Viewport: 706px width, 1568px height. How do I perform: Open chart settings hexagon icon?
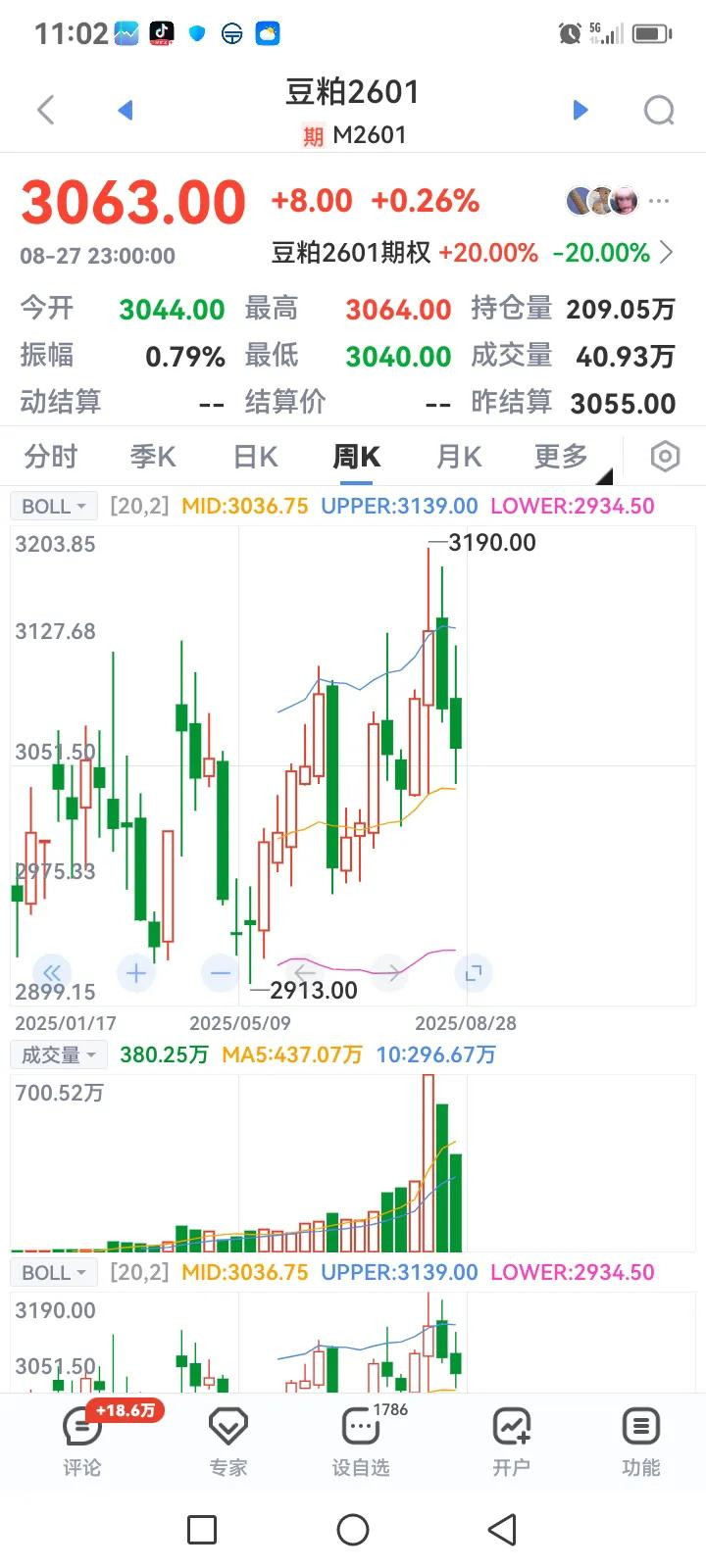point(665,457)
